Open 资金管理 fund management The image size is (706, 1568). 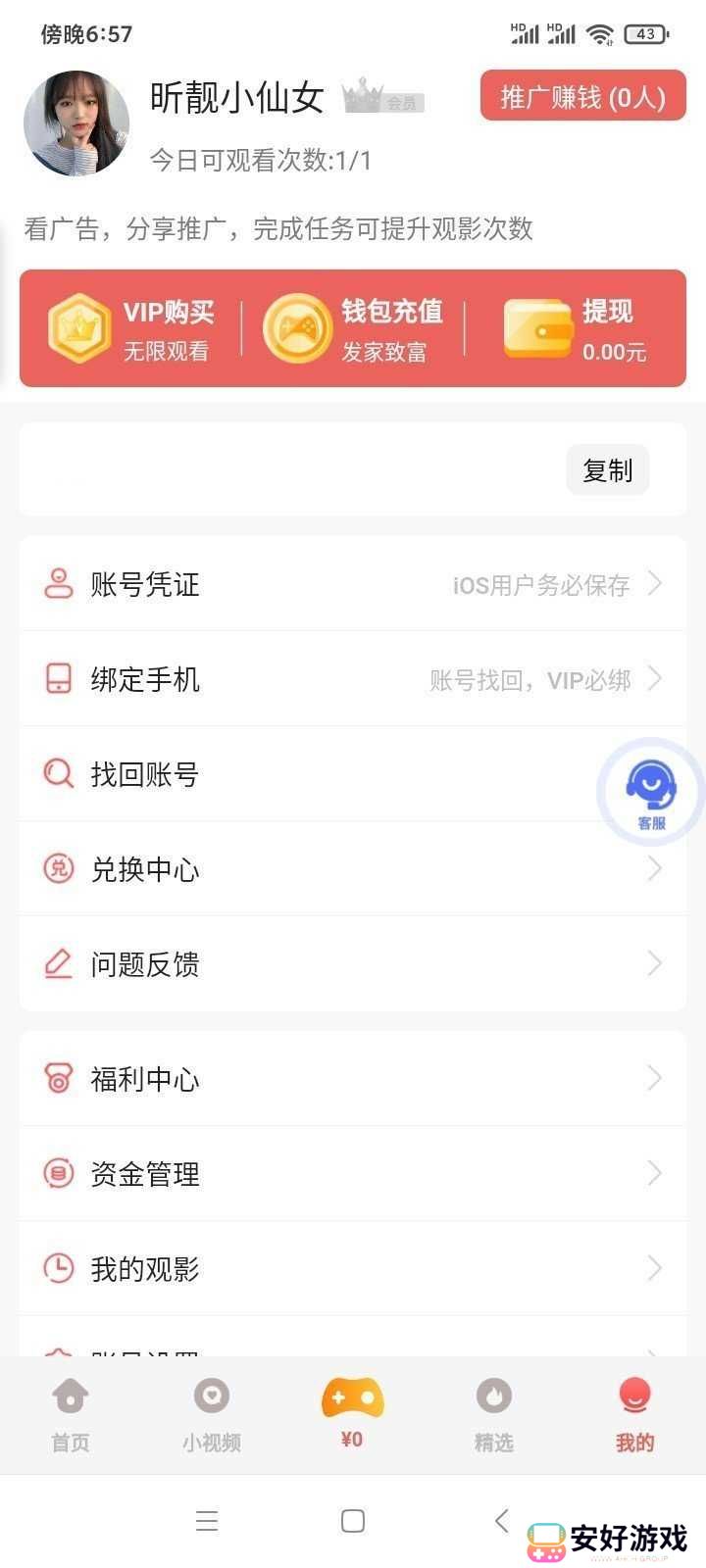tap(353, 1173)
